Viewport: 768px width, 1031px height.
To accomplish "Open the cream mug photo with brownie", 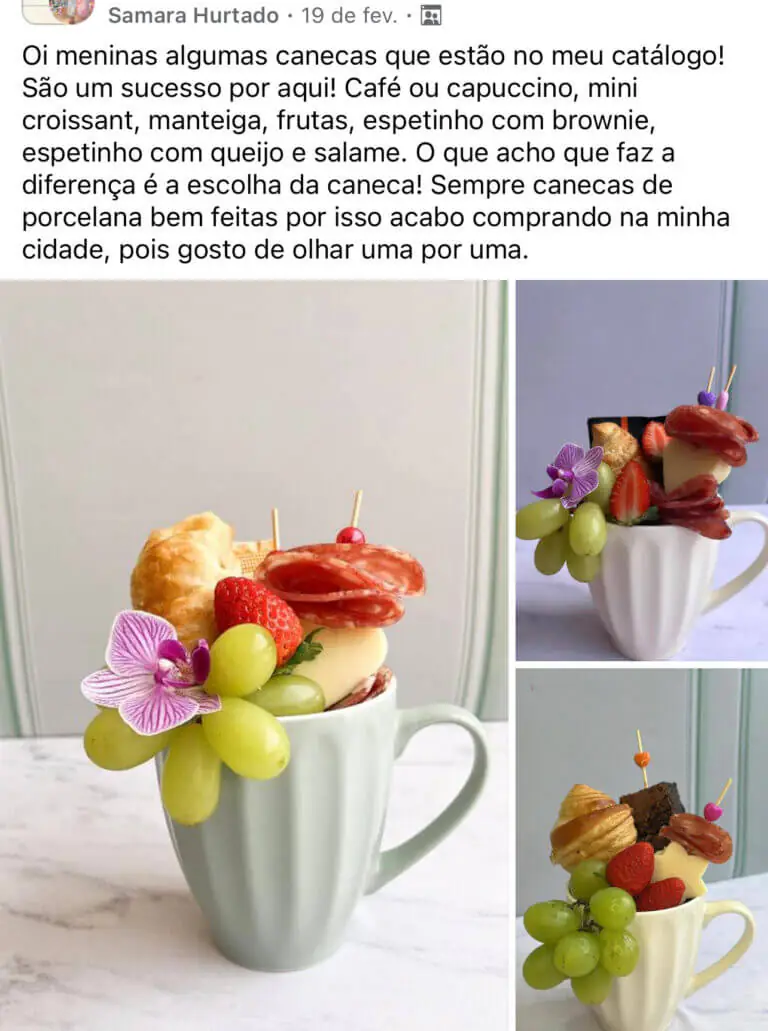I will tap(641, 850).
